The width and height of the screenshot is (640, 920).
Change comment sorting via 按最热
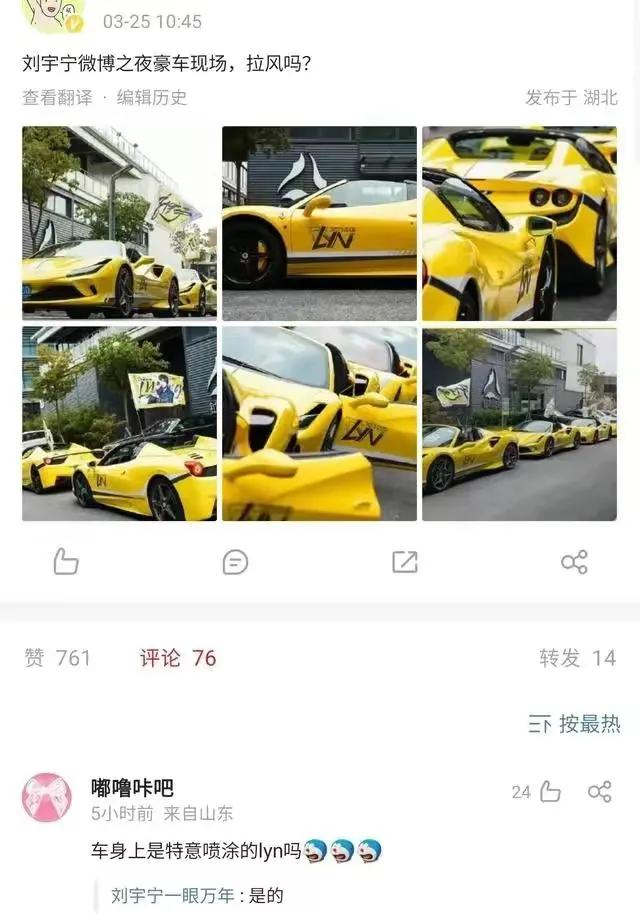pyautogui.click(x=574, y=724)
